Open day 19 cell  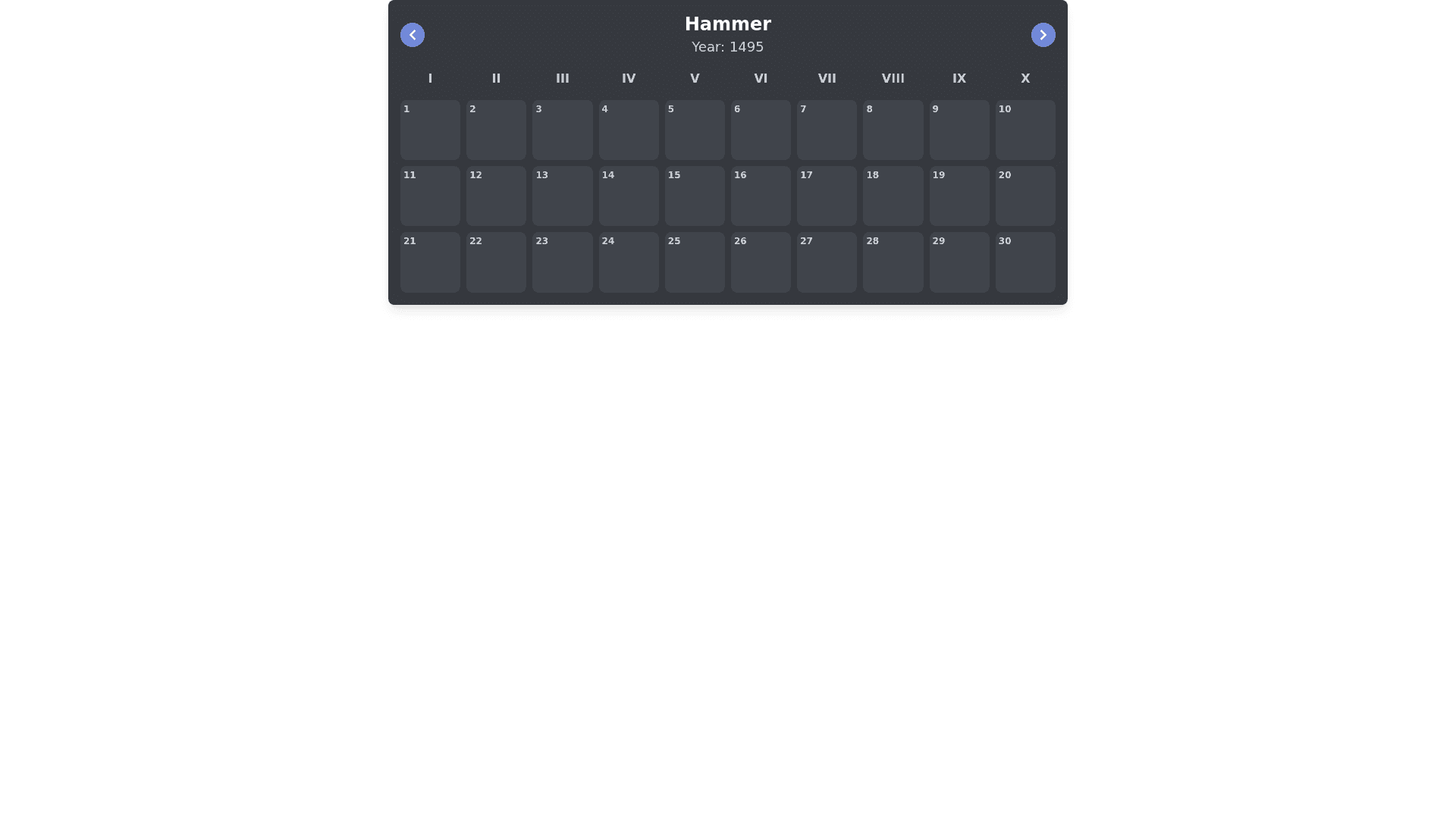pos(959,196)
